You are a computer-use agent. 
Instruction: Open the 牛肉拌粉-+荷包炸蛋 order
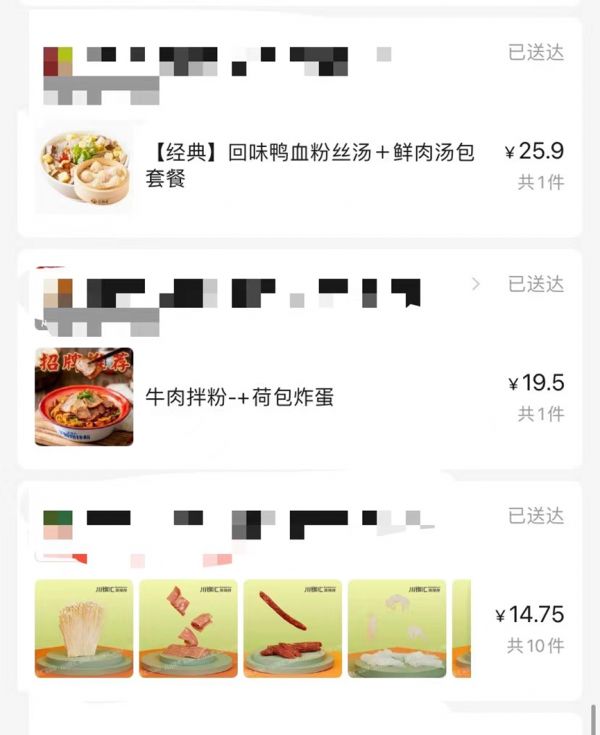point(240,397)
